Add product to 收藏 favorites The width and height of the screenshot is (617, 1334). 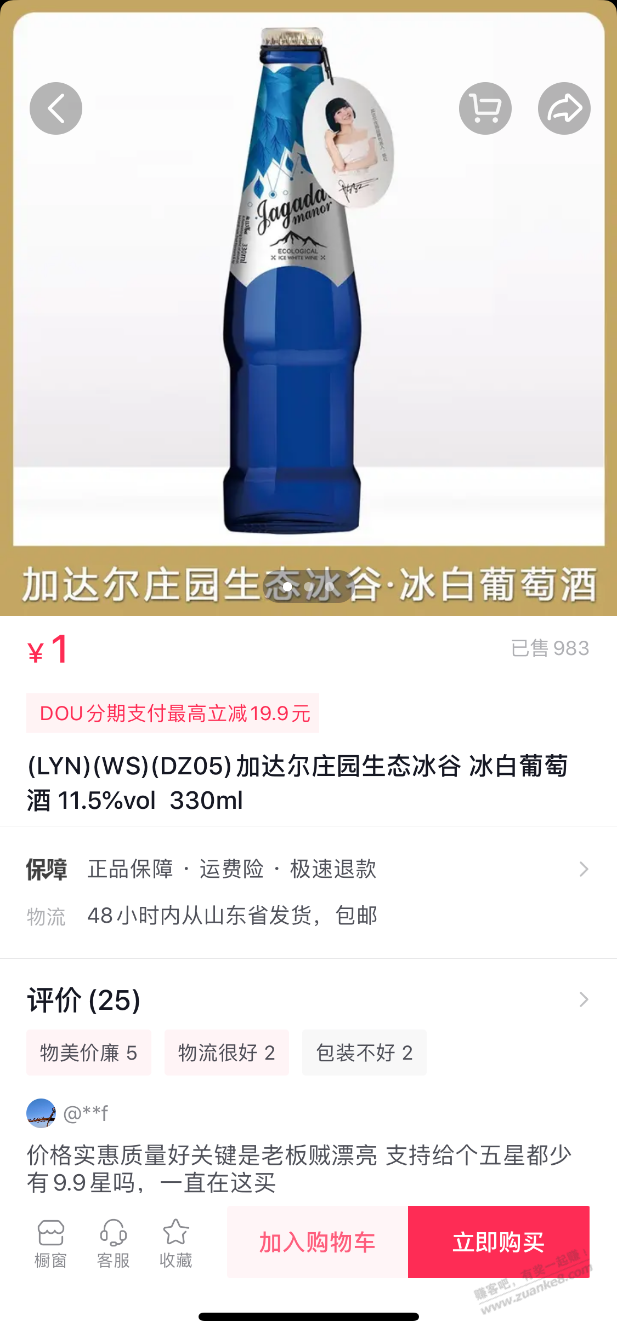(x=176, y=1243)
